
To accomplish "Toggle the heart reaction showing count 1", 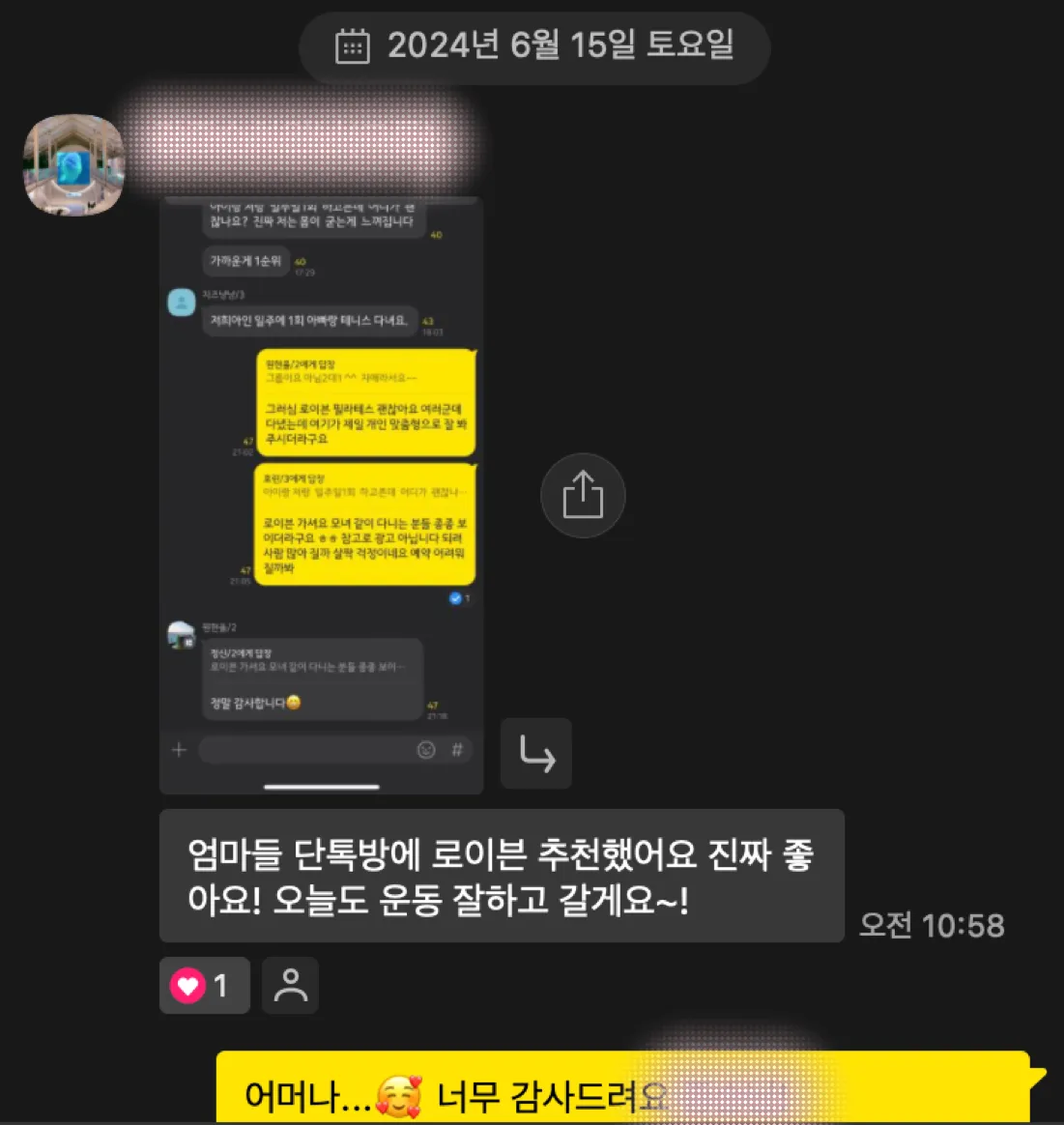I will (204, 985).
